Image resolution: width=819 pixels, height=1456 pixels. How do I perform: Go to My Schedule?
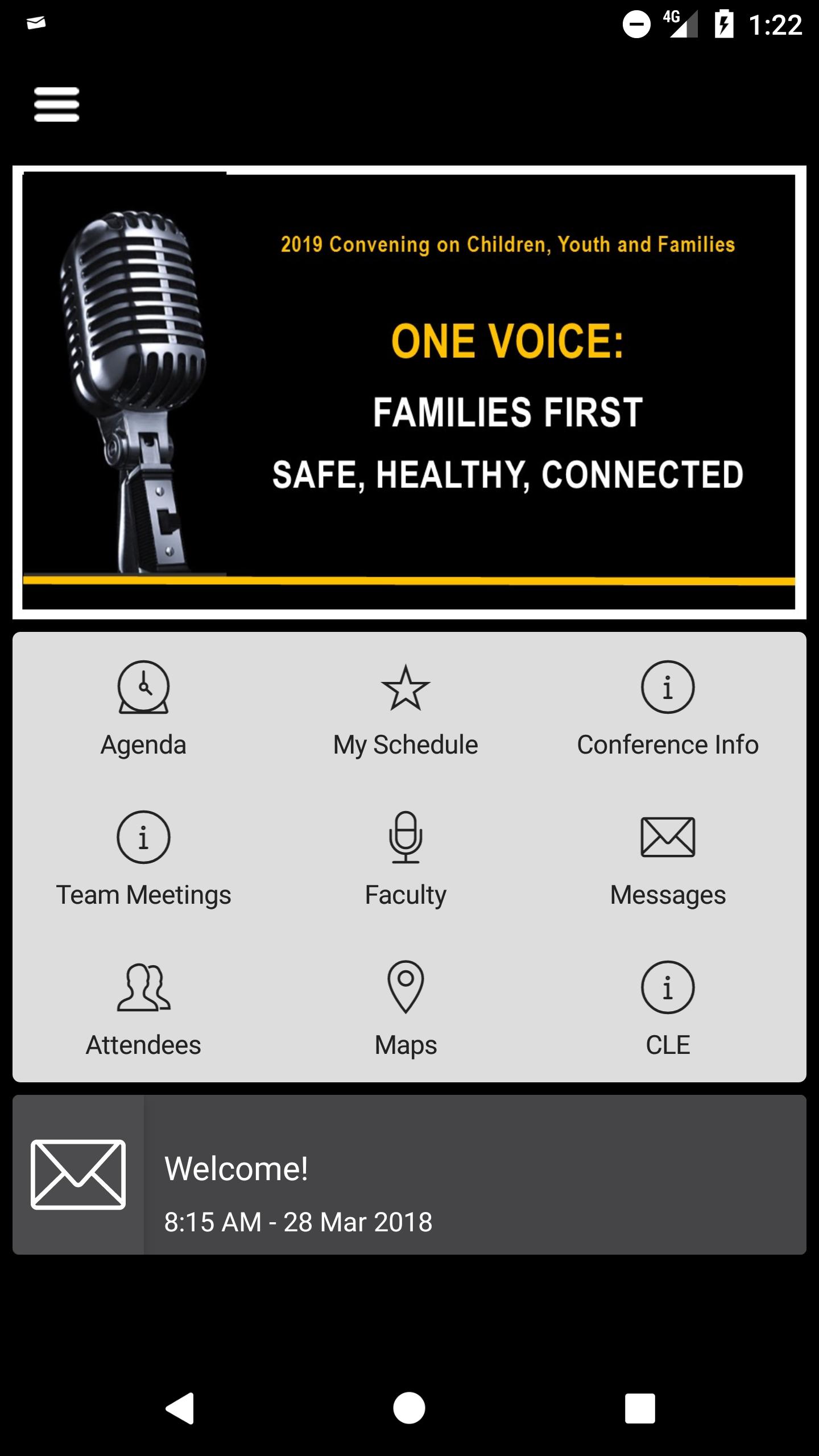coord(406,709)
